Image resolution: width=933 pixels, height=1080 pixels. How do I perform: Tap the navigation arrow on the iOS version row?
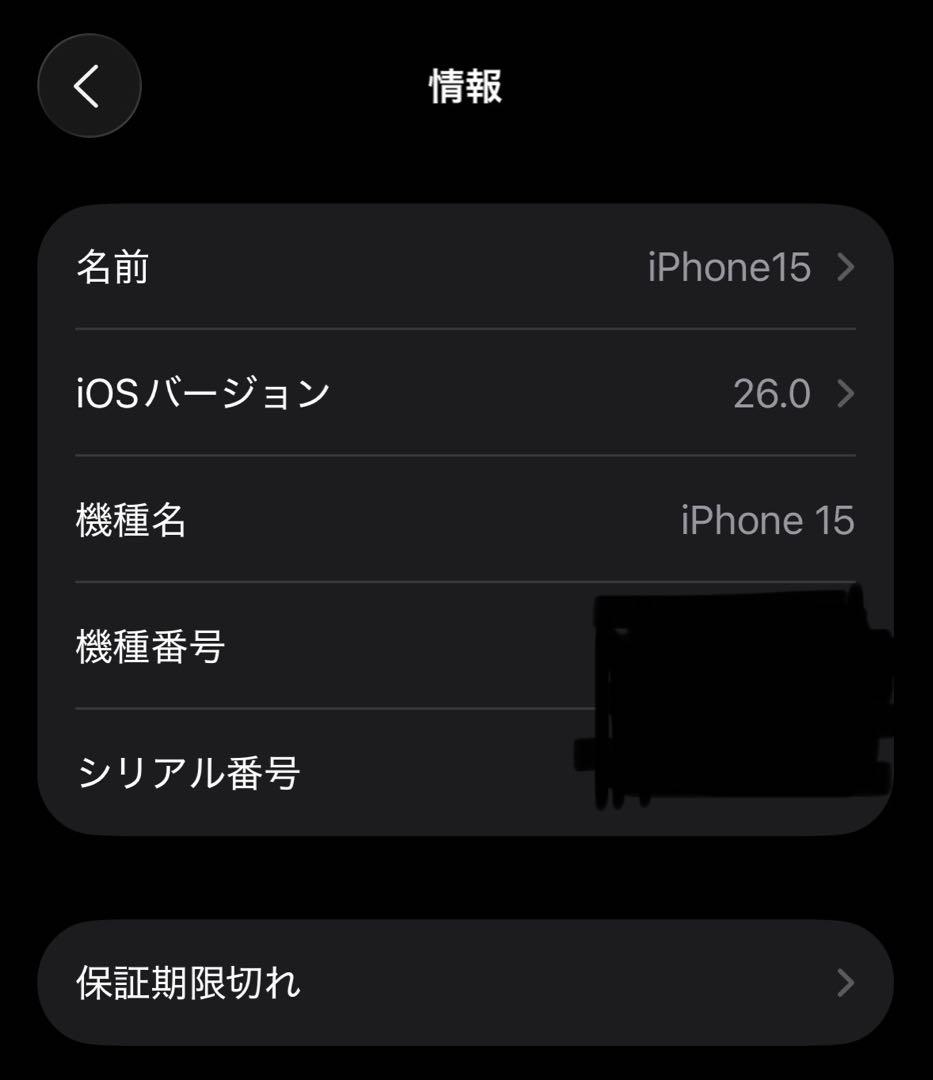click(845, 394)
